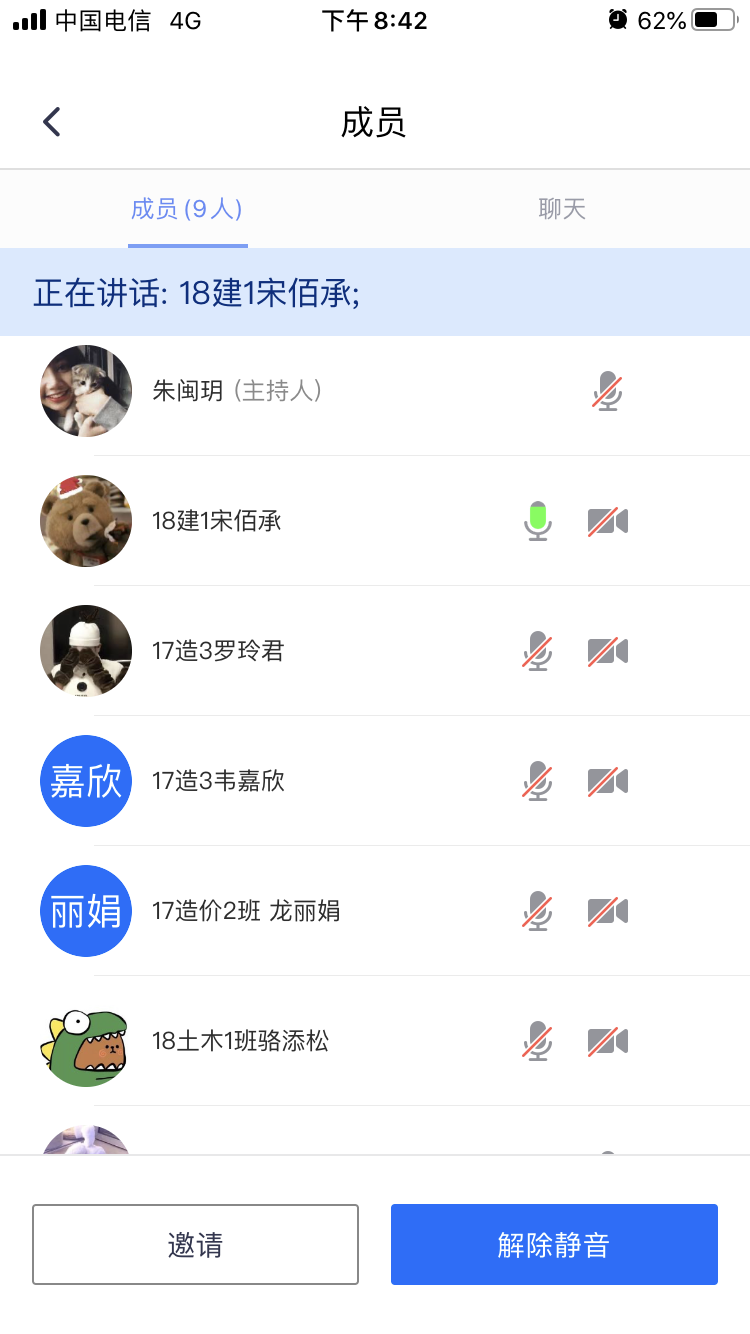Tap 18建1宋佰承's active green microphone

coord(538,521)
